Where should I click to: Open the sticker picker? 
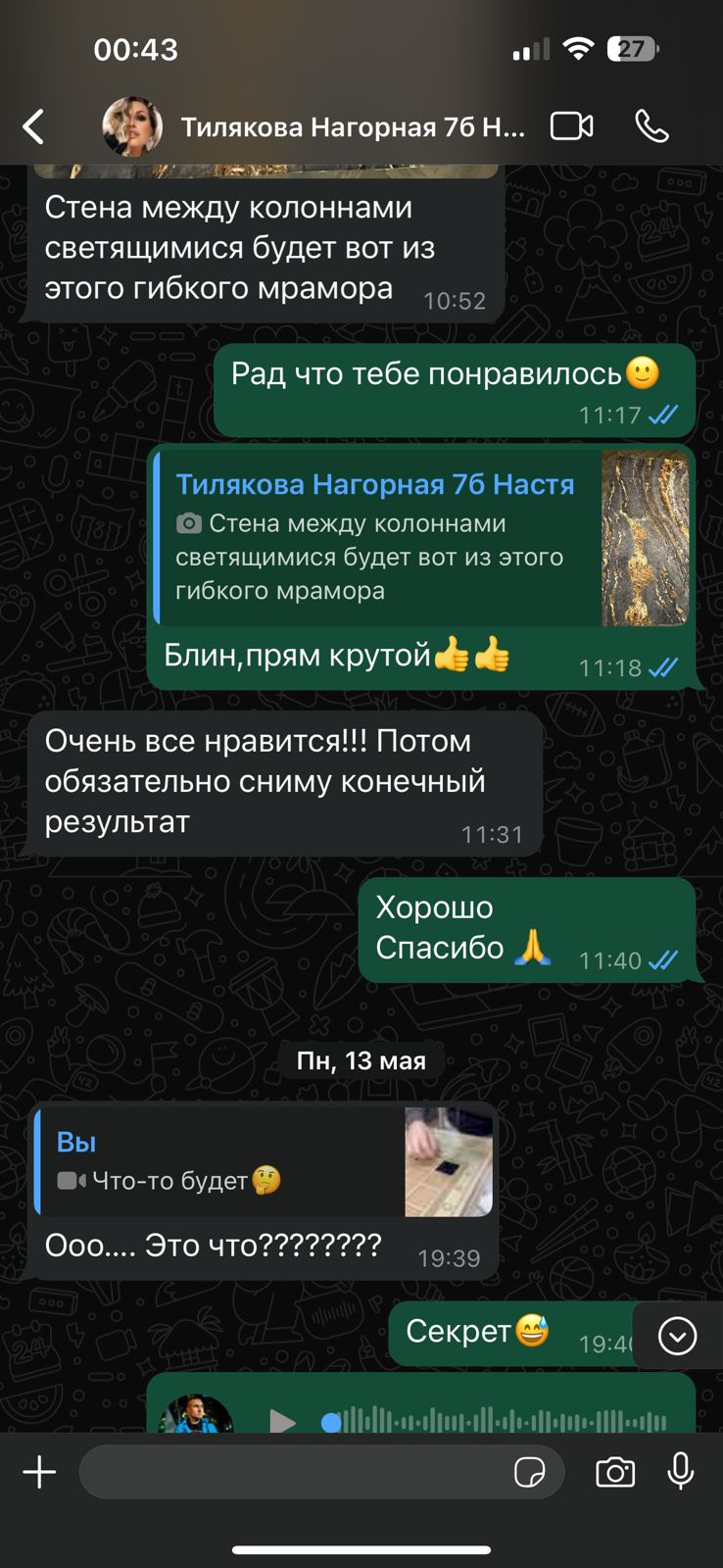[530, 1472]
